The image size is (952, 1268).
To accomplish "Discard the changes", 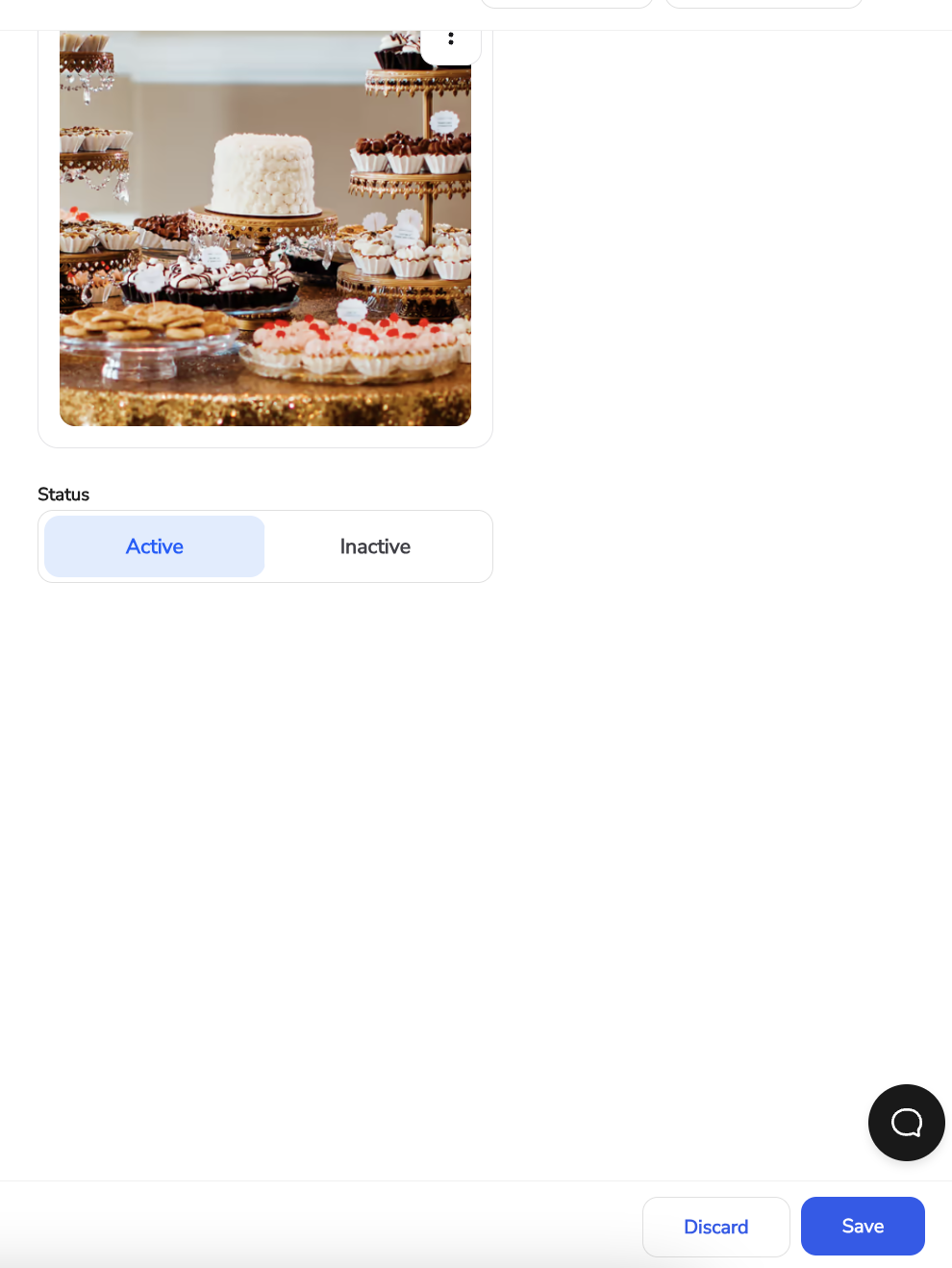I will (x=715, y=1227).
